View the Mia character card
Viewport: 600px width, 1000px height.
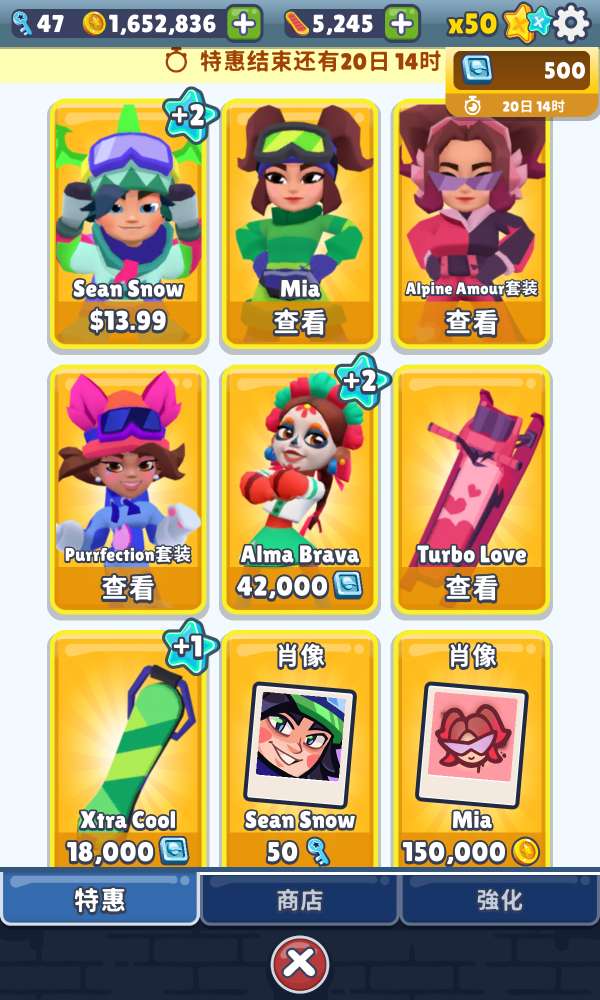[x=300, y=225]
